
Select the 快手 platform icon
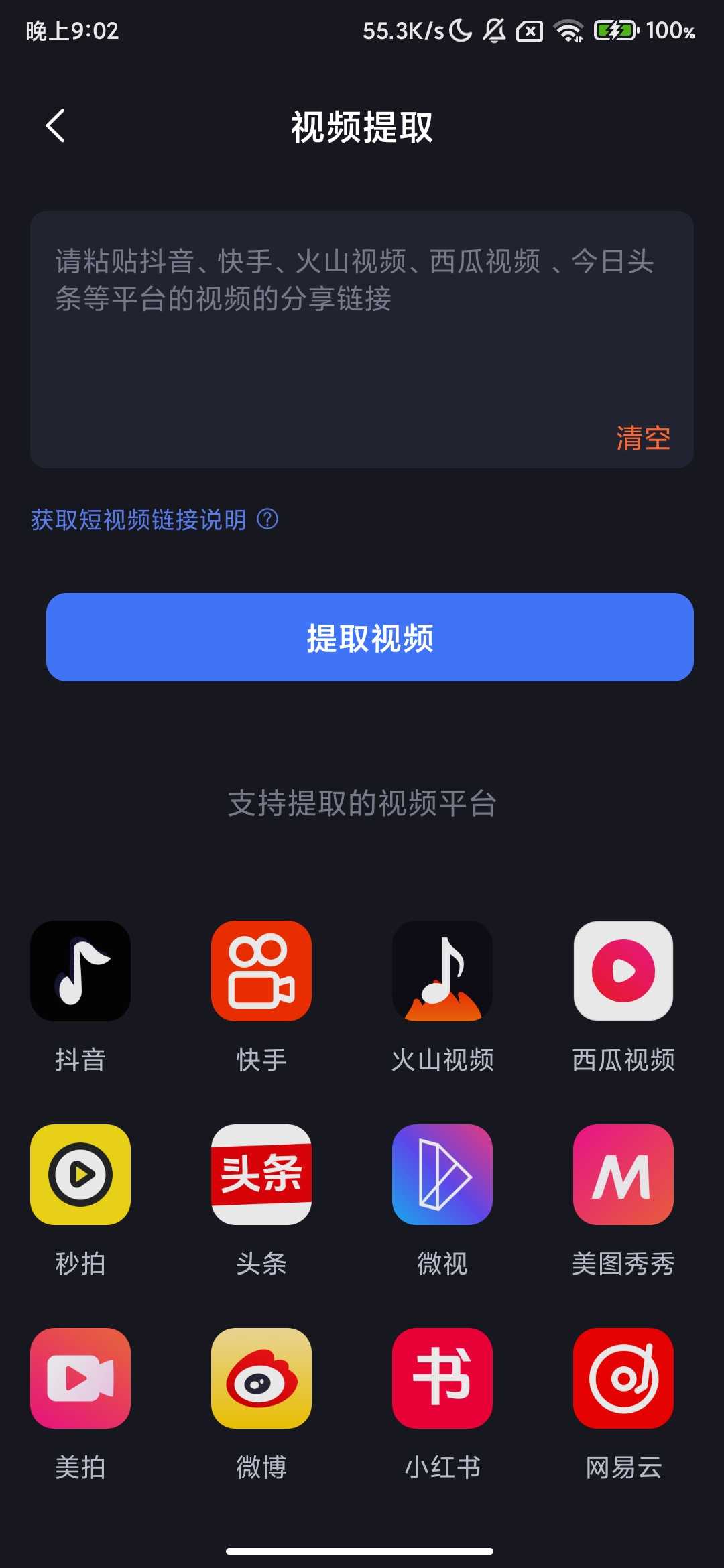pos(261,971)
